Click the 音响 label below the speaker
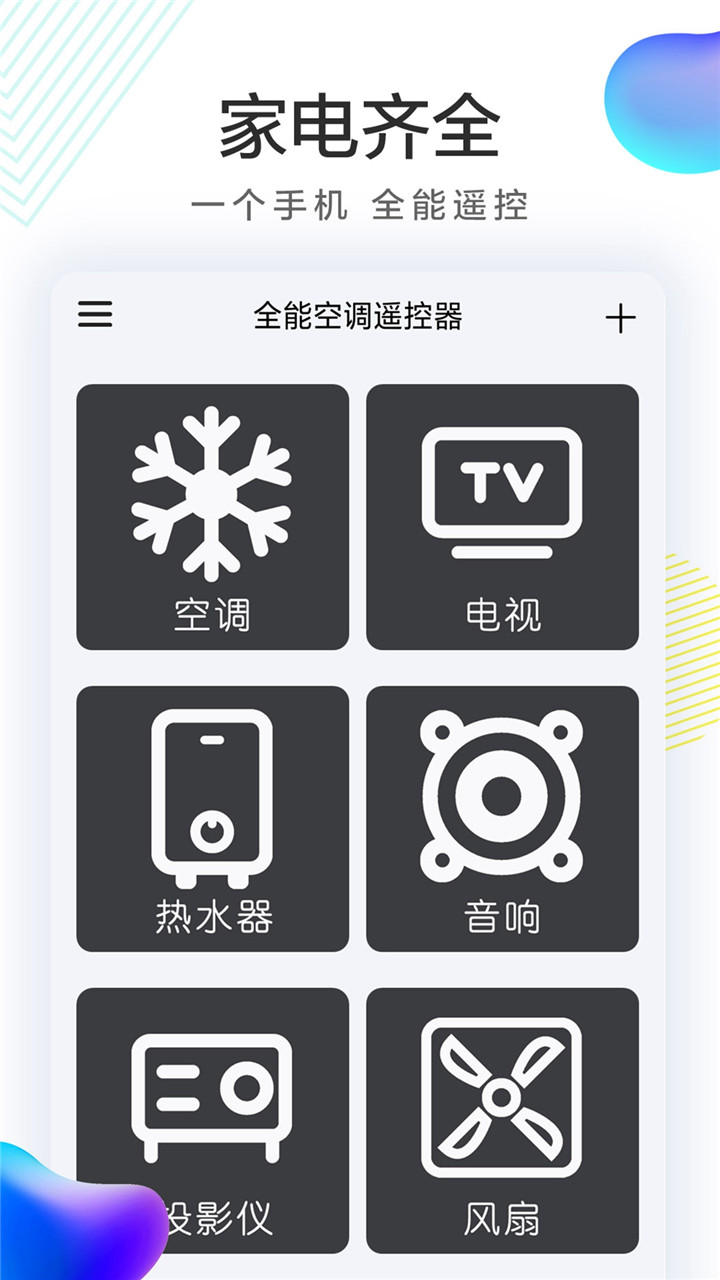The image size is (720, 1280). click(x=502, y=916)
